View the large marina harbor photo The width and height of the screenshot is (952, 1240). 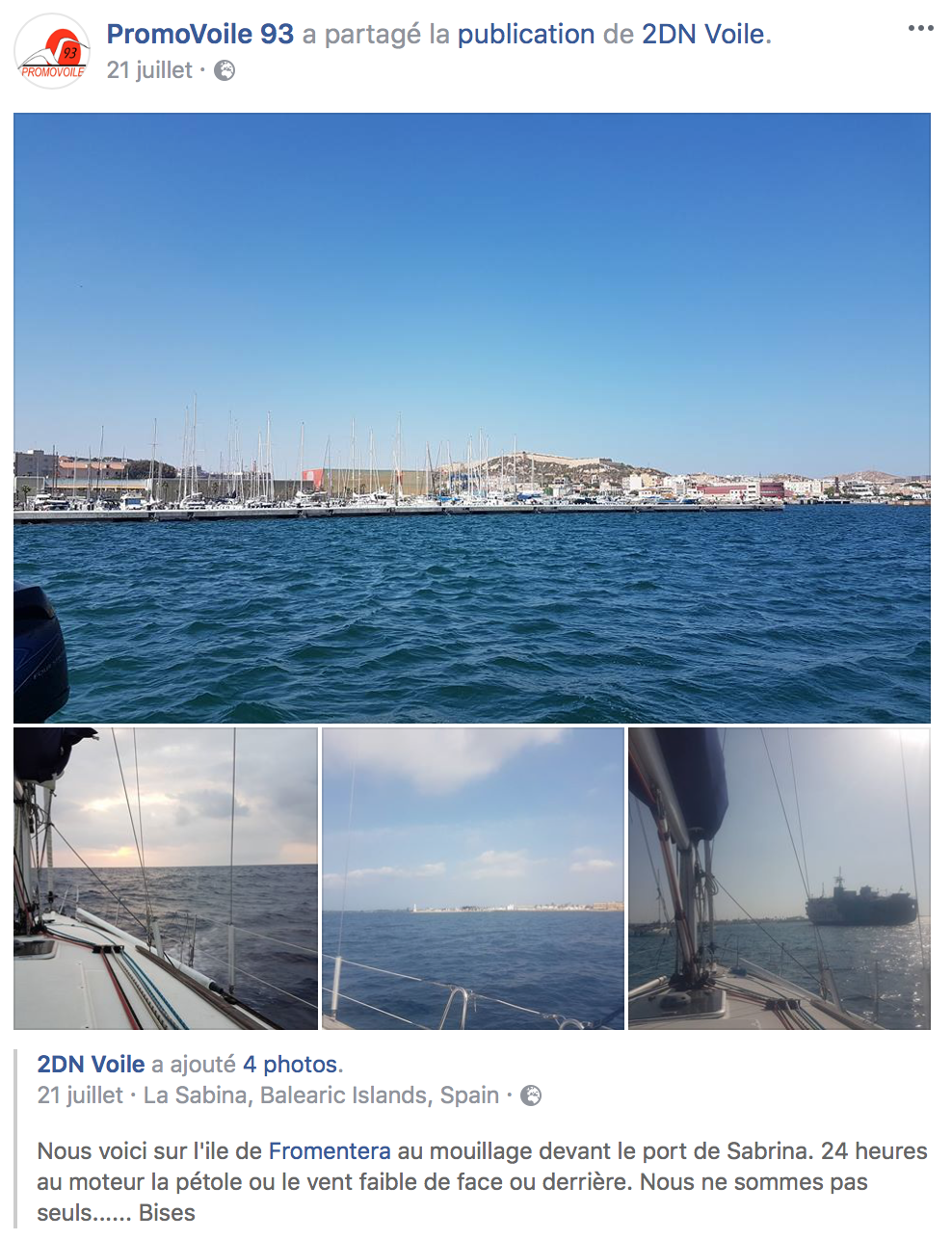coord(472,417)
